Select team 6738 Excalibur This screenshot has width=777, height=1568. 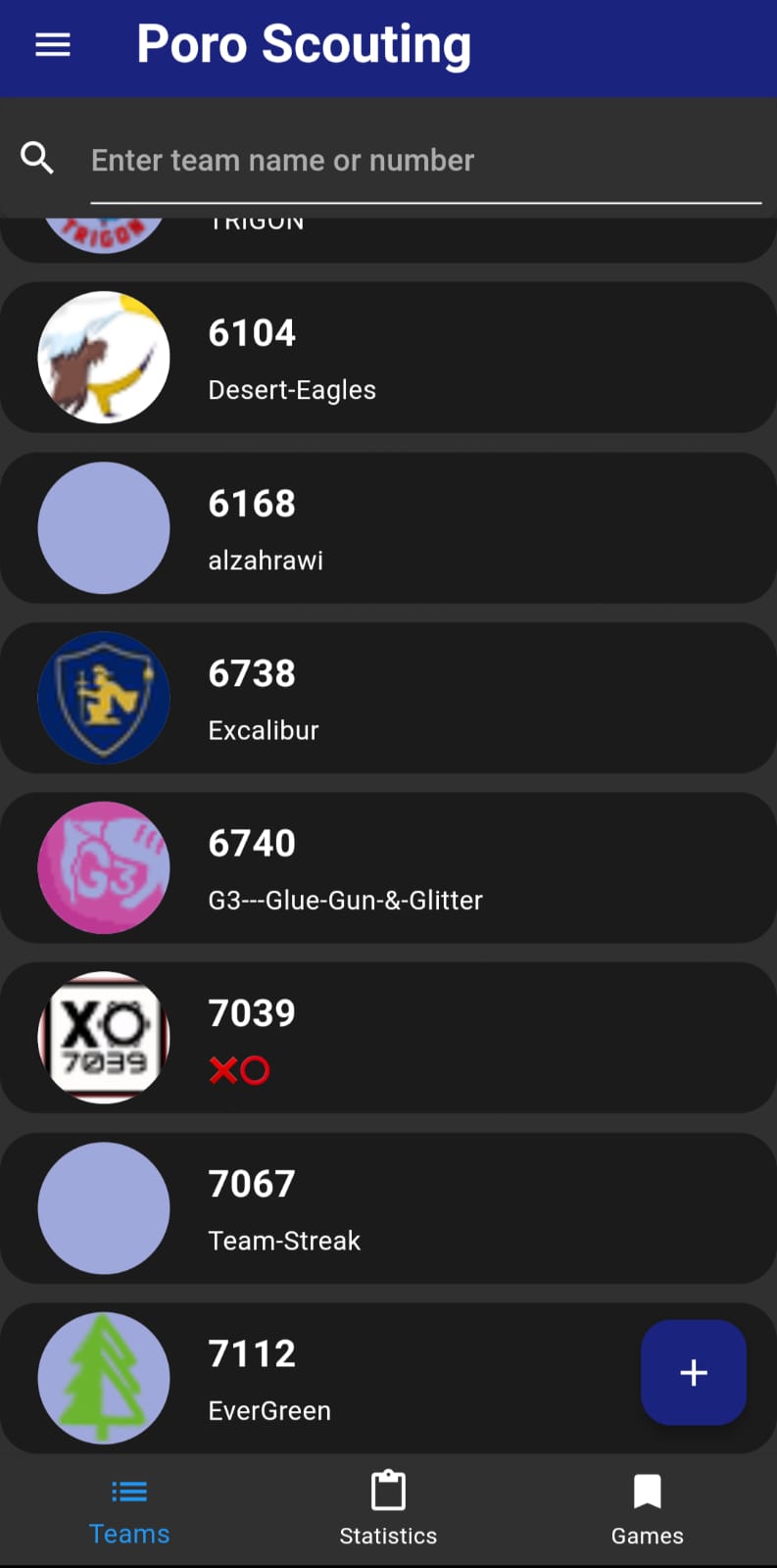(388, 699)
